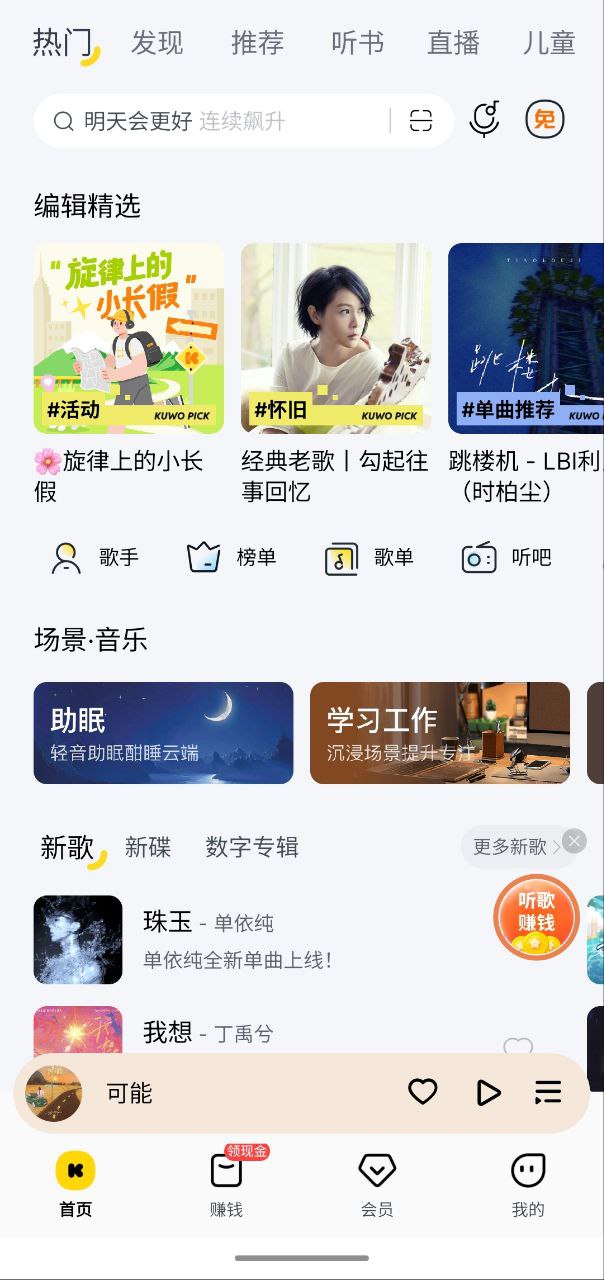Like the current song 可能

pyautogui.click(x=423, y=1092)
